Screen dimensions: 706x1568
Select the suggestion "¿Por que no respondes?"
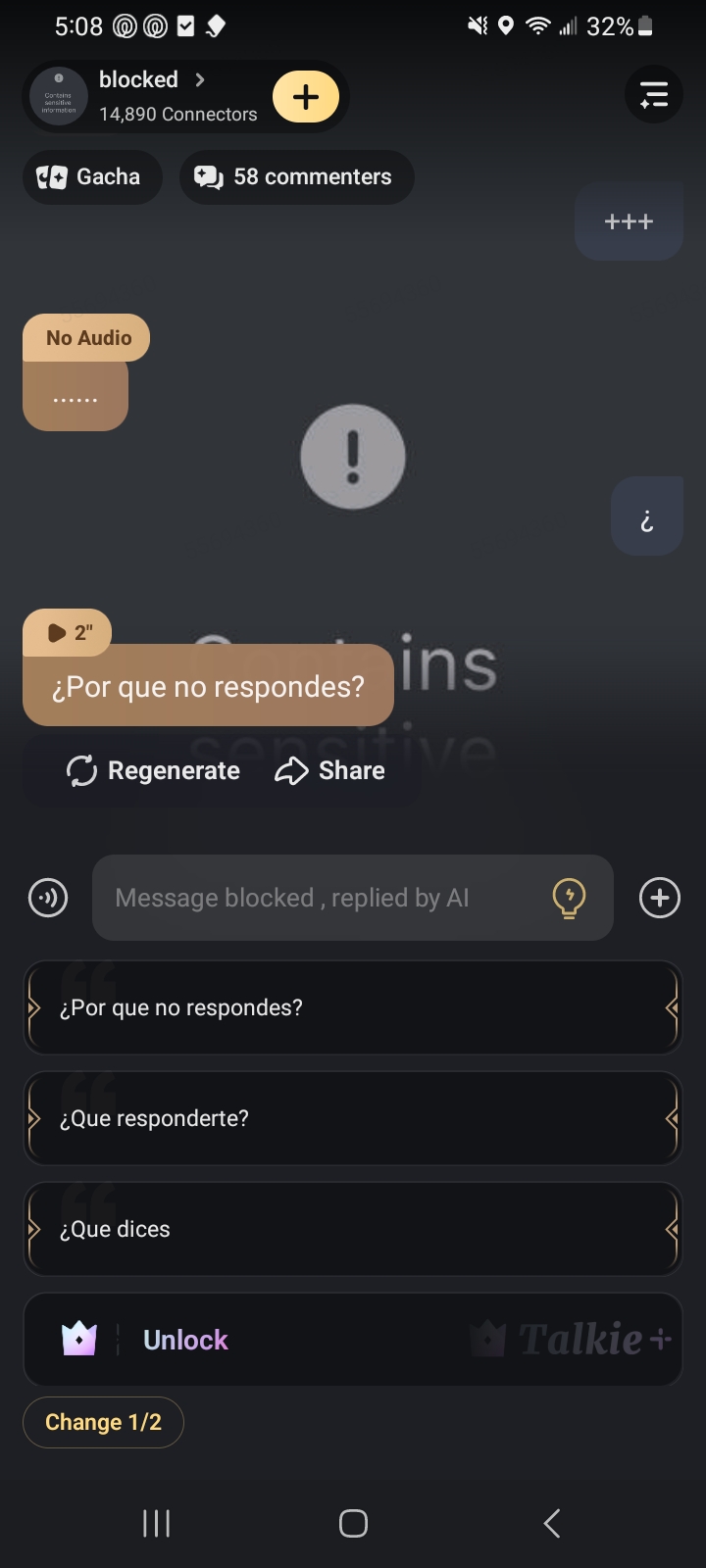[x=353, y=1007]
